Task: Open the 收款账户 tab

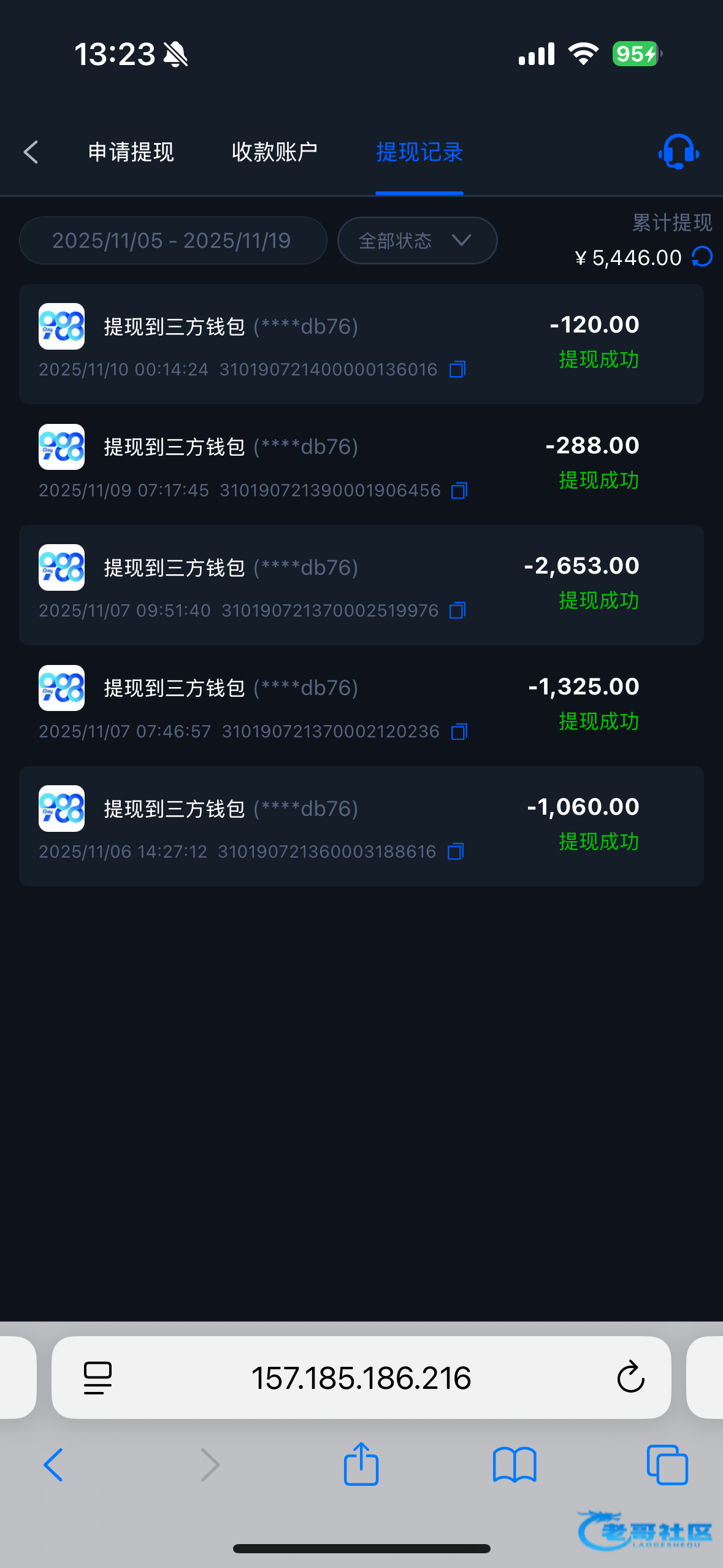Action: pyautogui.click(x=274, y=152)
